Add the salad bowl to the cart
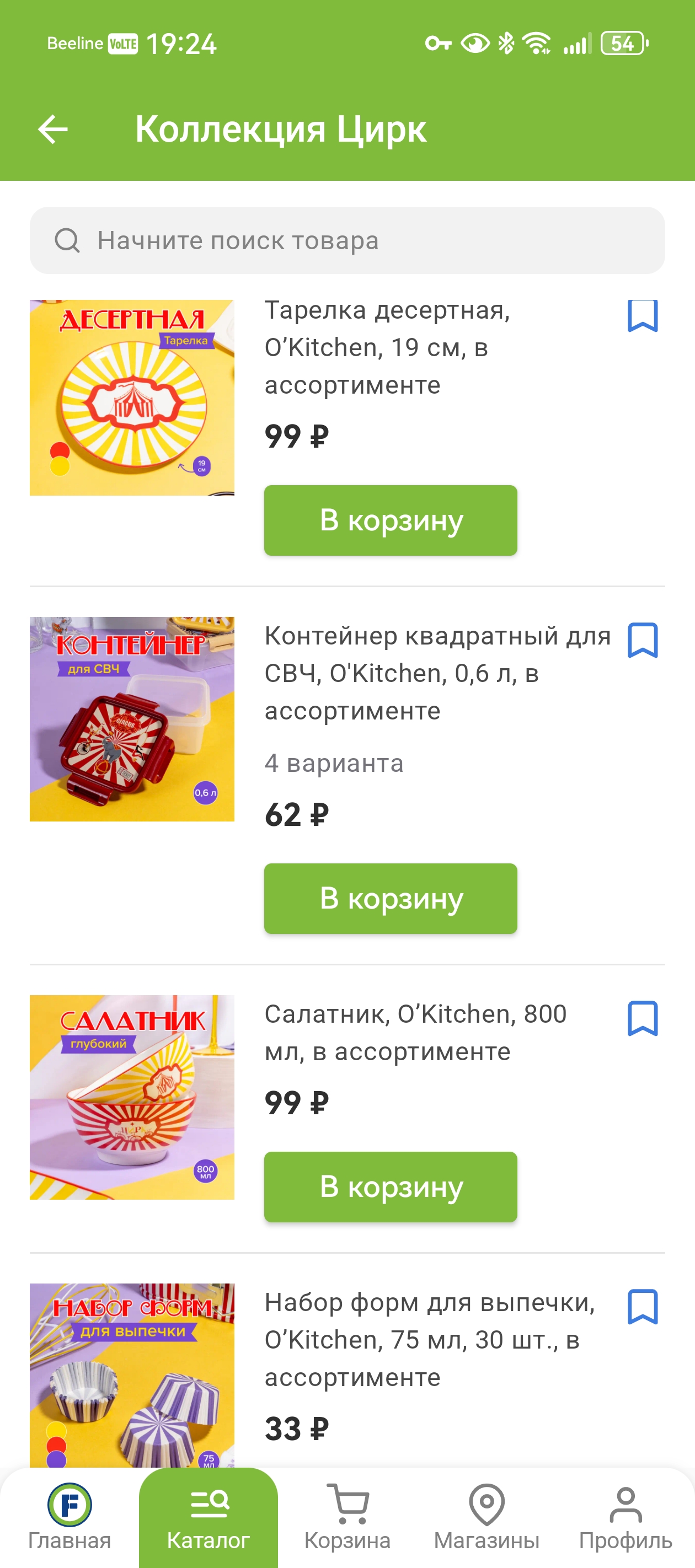 391,1186
